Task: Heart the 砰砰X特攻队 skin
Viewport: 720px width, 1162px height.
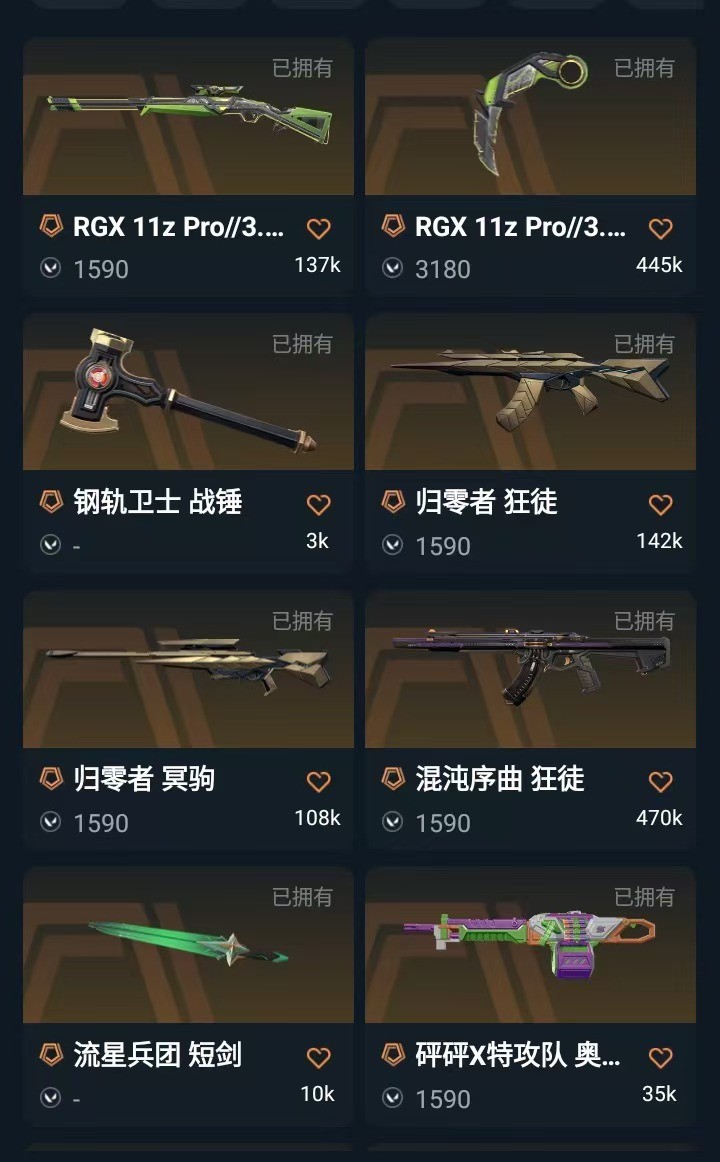Action: [x=660, y=1058]
